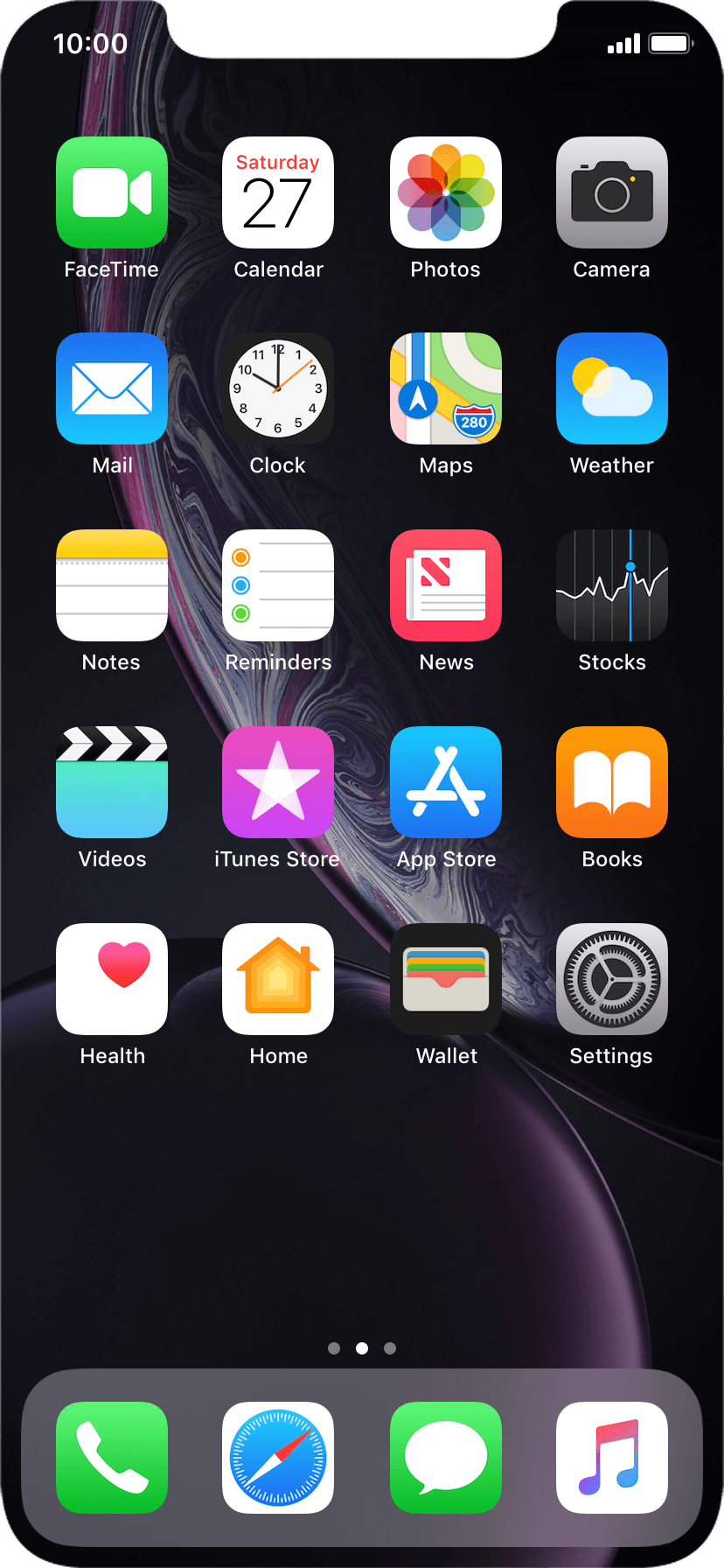724x1568 pixels.
Task: Open the Books app
Action: [x=611, y=782]
